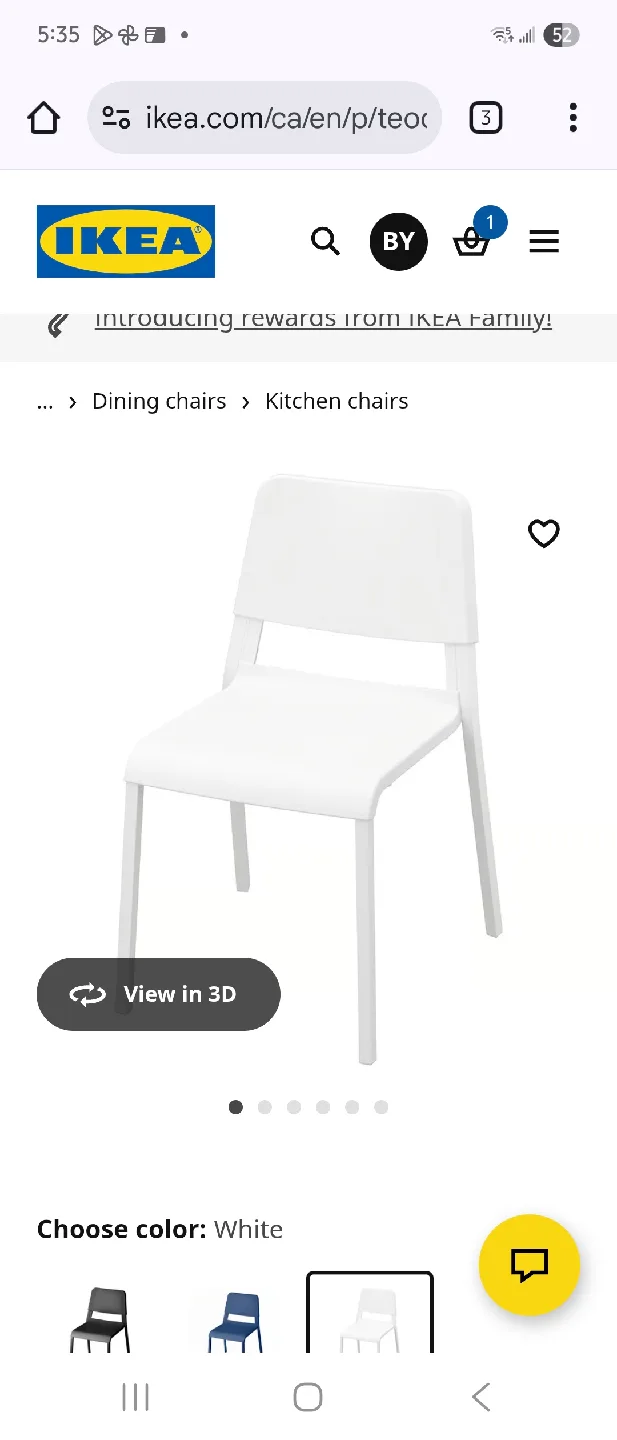Open the browser overflow menu
This screenshot has height=1440, width=617.
(x=572, y=118)
